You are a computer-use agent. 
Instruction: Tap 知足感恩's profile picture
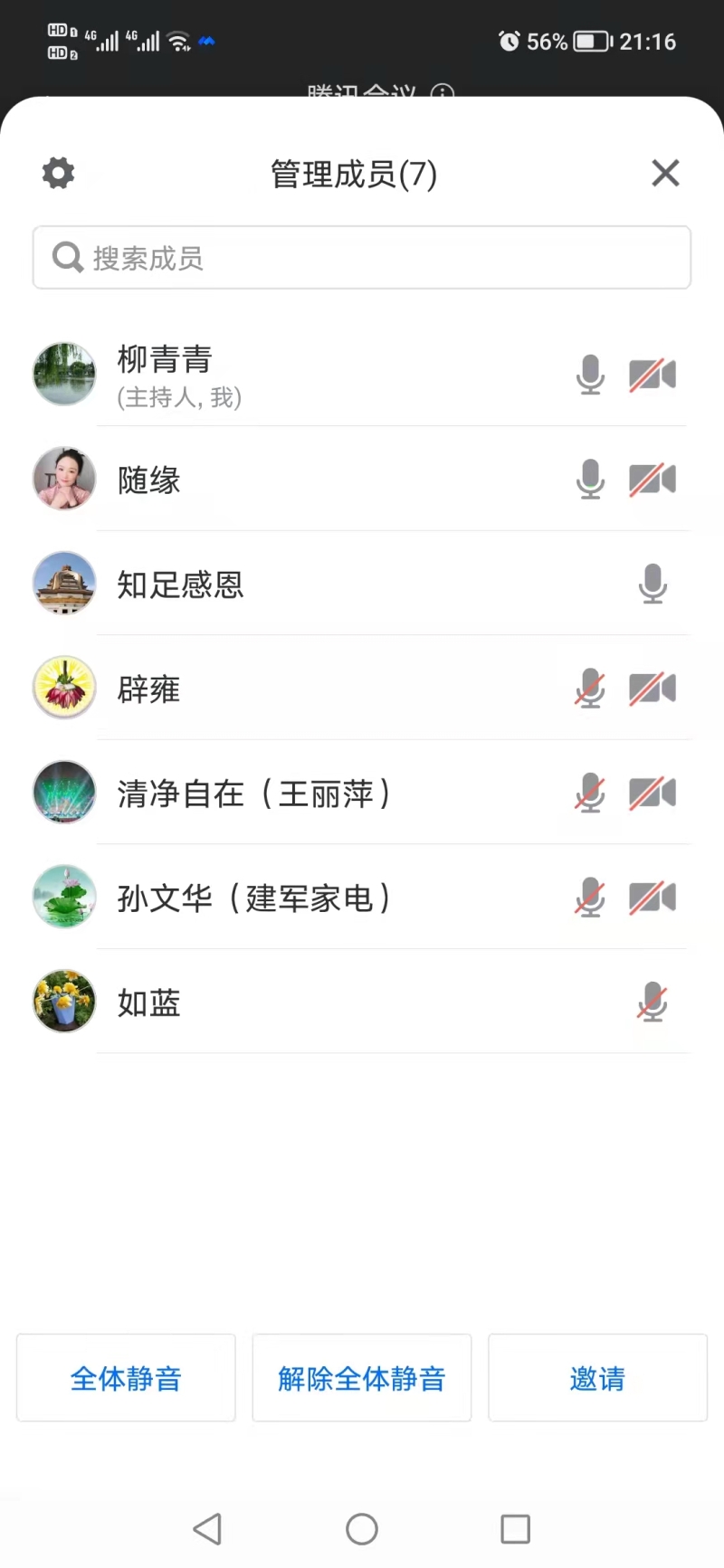[63, 584]
